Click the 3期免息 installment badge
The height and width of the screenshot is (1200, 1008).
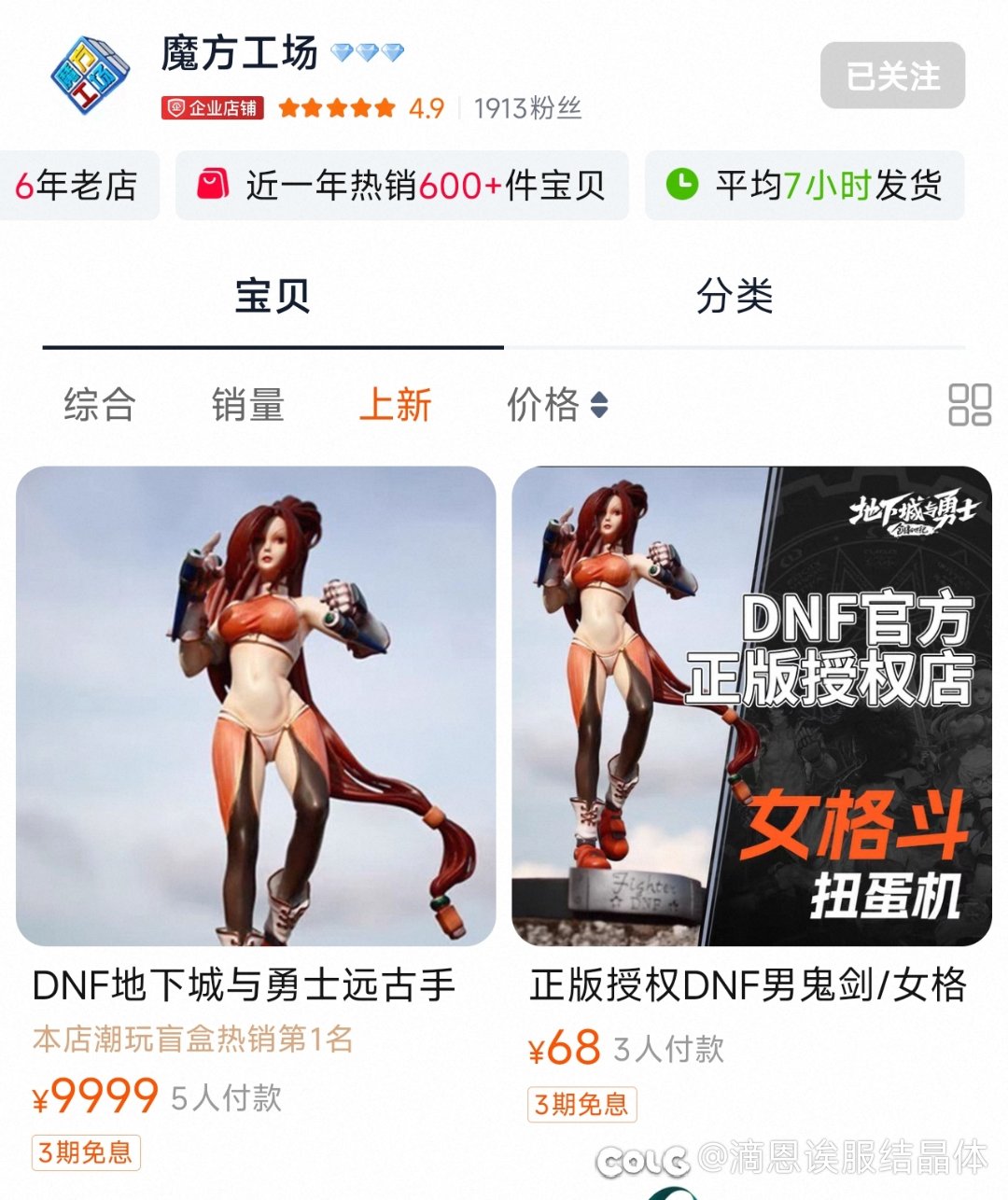84,1155
